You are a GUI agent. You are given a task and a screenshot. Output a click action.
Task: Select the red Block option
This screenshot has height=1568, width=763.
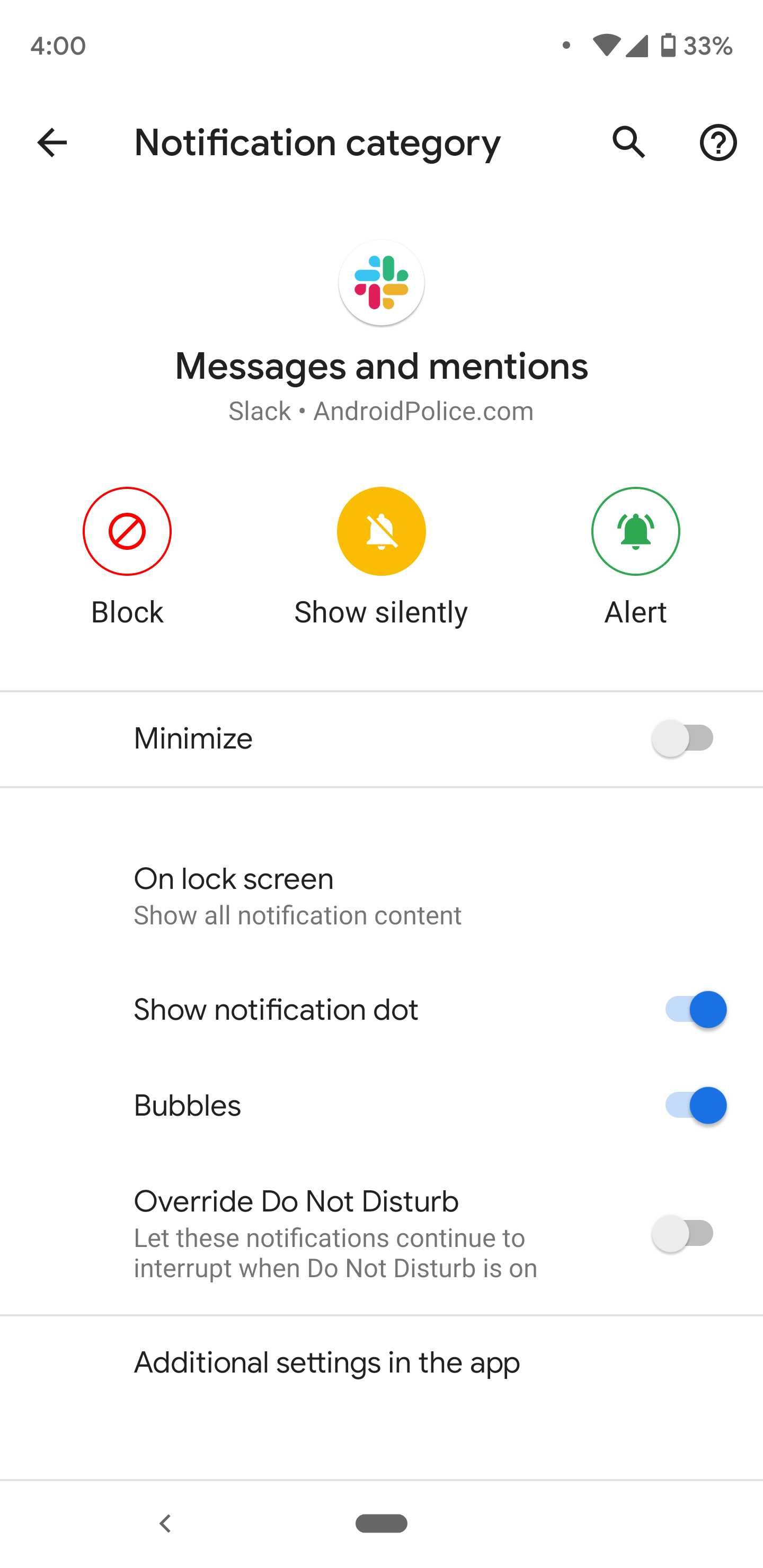tap(127, 531)
